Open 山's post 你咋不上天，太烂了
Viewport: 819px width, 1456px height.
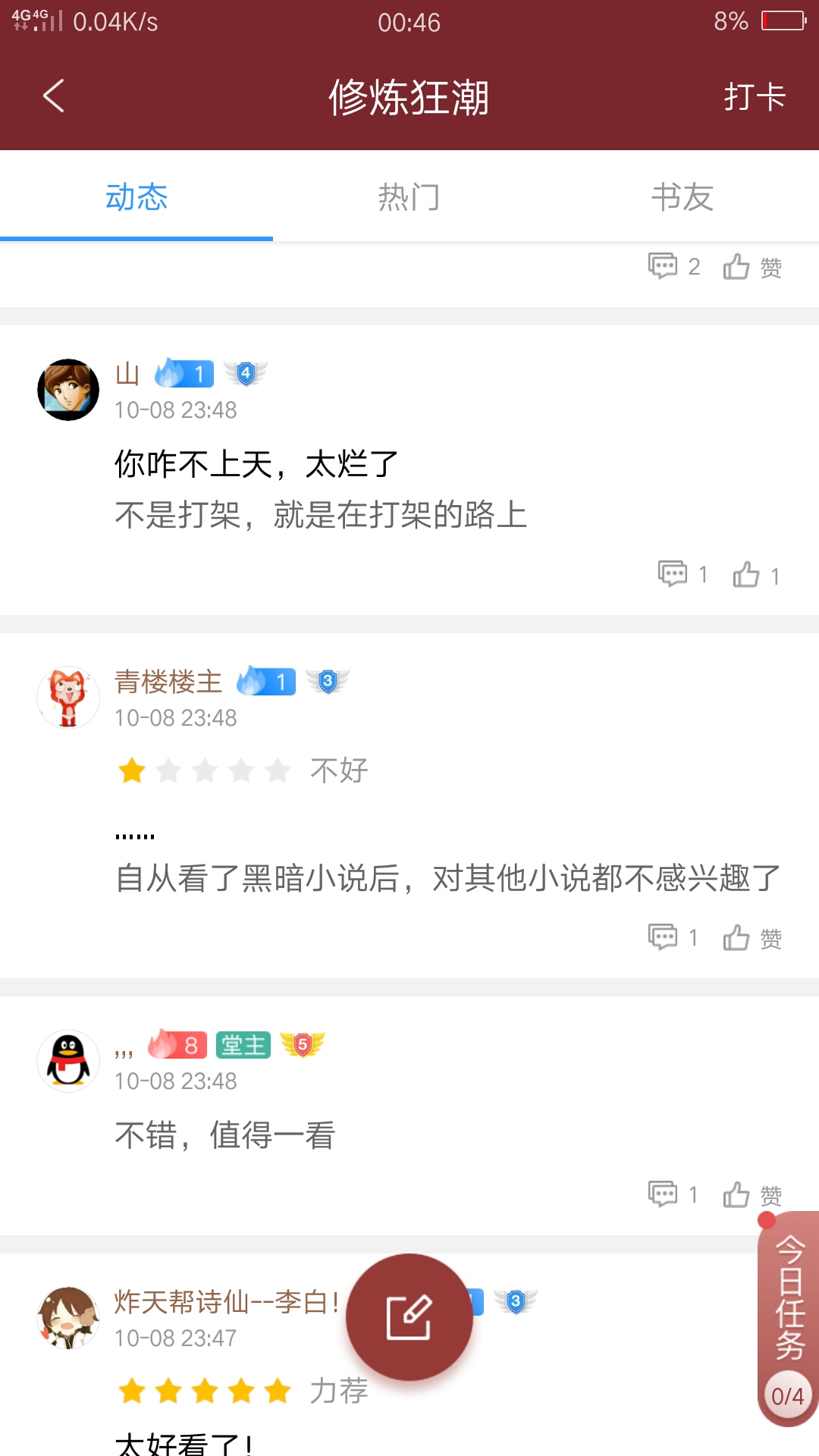point(256,464)
